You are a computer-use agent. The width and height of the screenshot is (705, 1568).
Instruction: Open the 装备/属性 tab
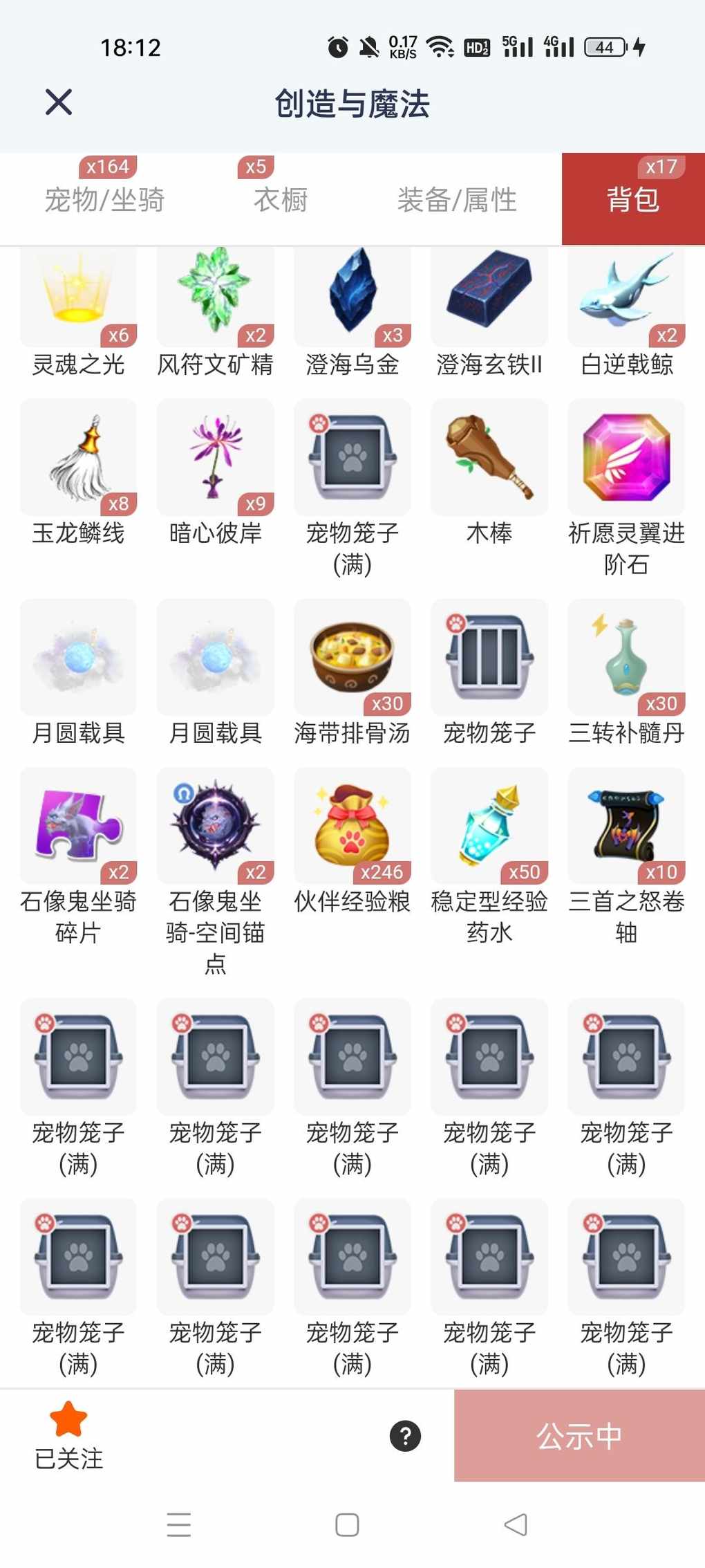pyautogui.click(x=457, y=199)
